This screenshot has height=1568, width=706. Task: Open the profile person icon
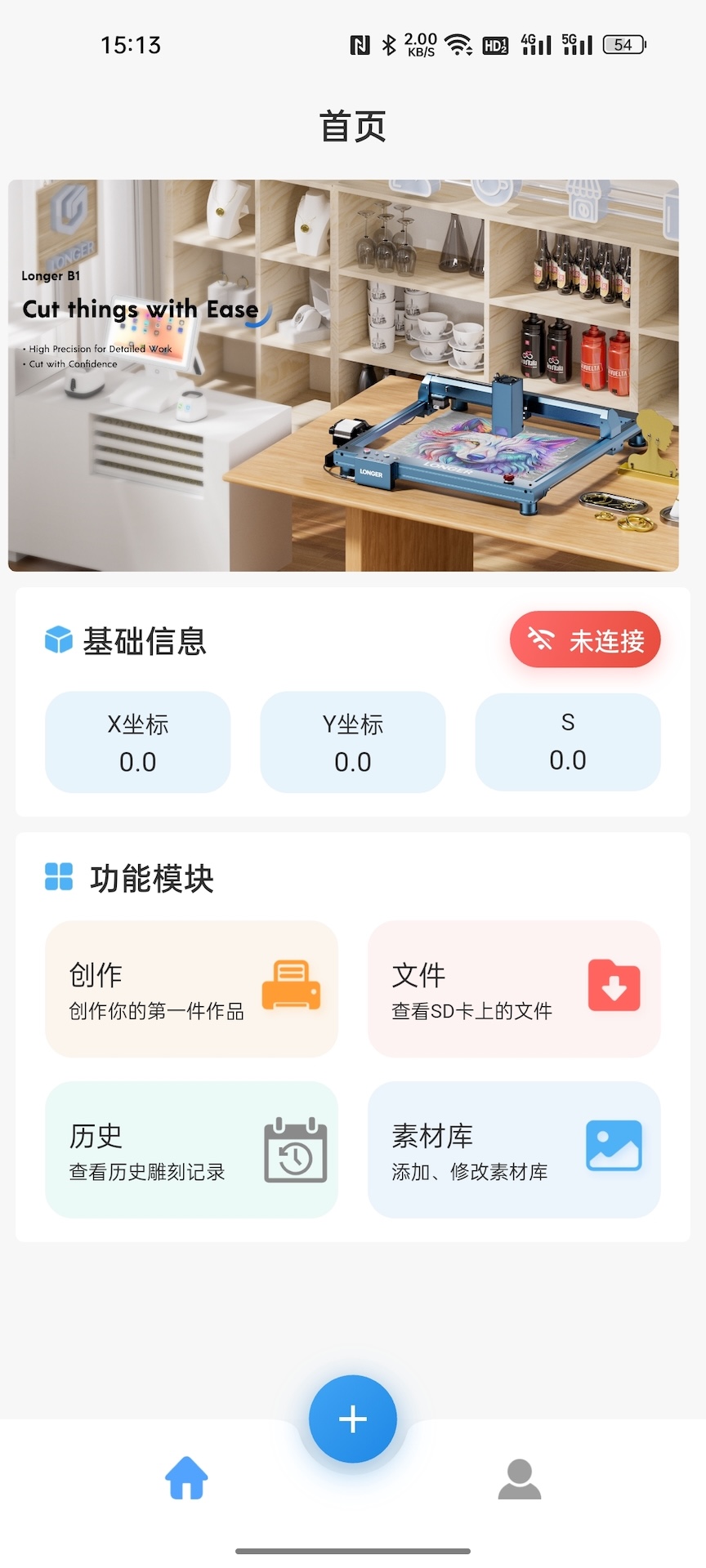tap(521, 1480)
